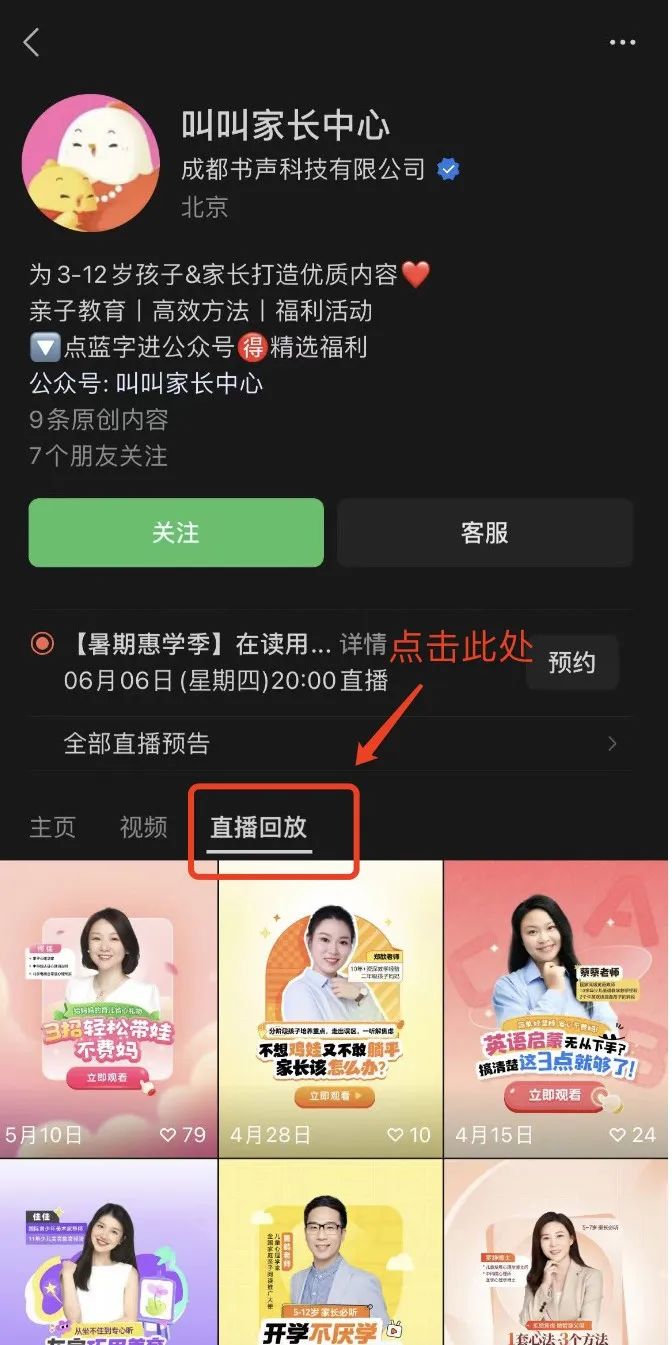Screen dimensions: 672x1345
Task: View 详情 of the 暑期惠学季 live stream
Action: (362, 643)
